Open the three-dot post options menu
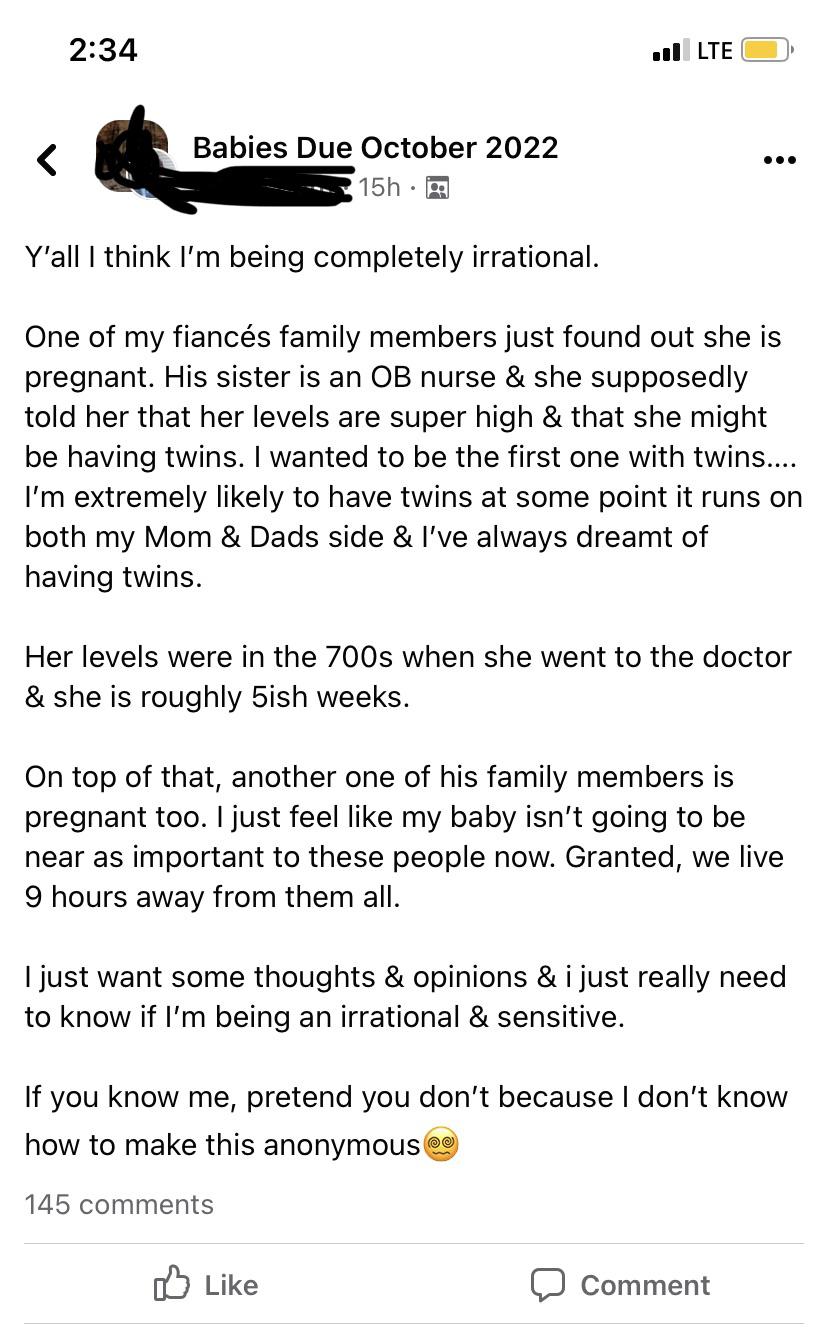 coord(779,159)
